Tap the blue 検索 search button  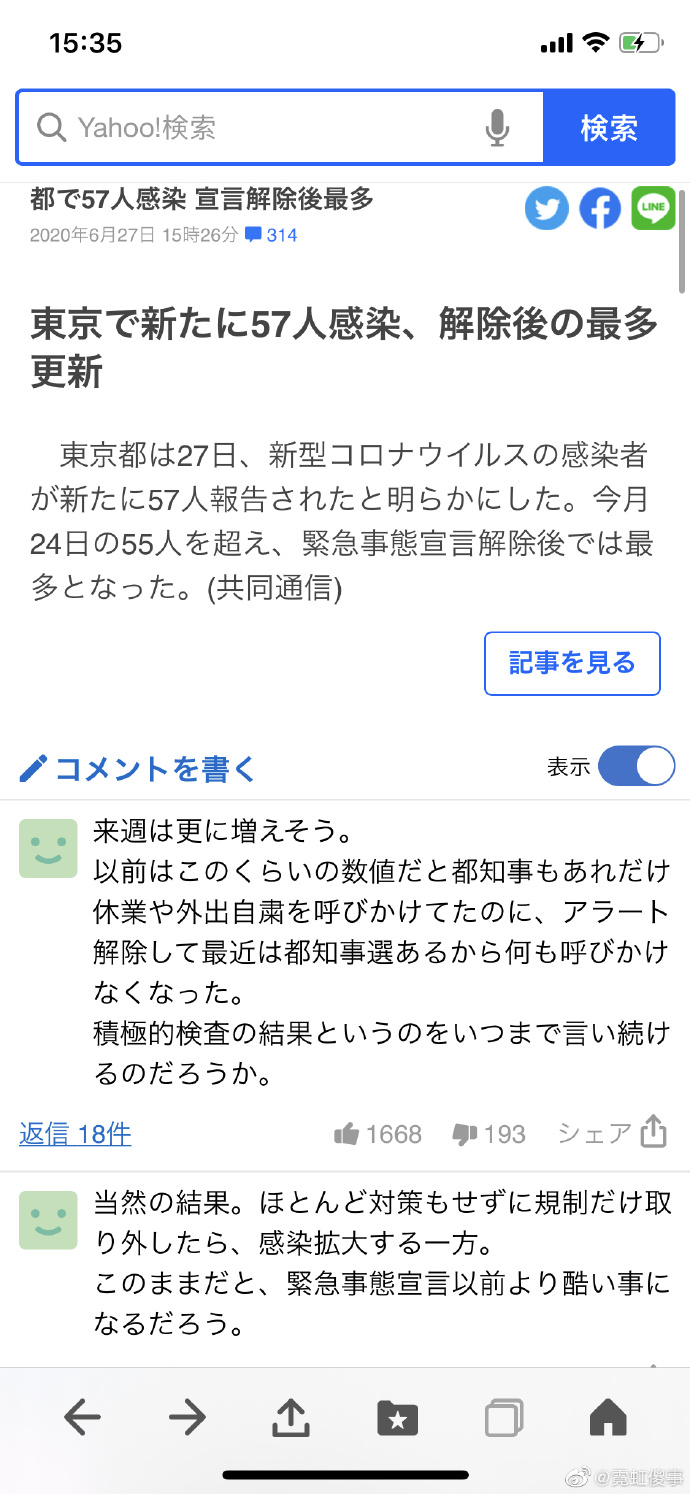click(609, 128)
